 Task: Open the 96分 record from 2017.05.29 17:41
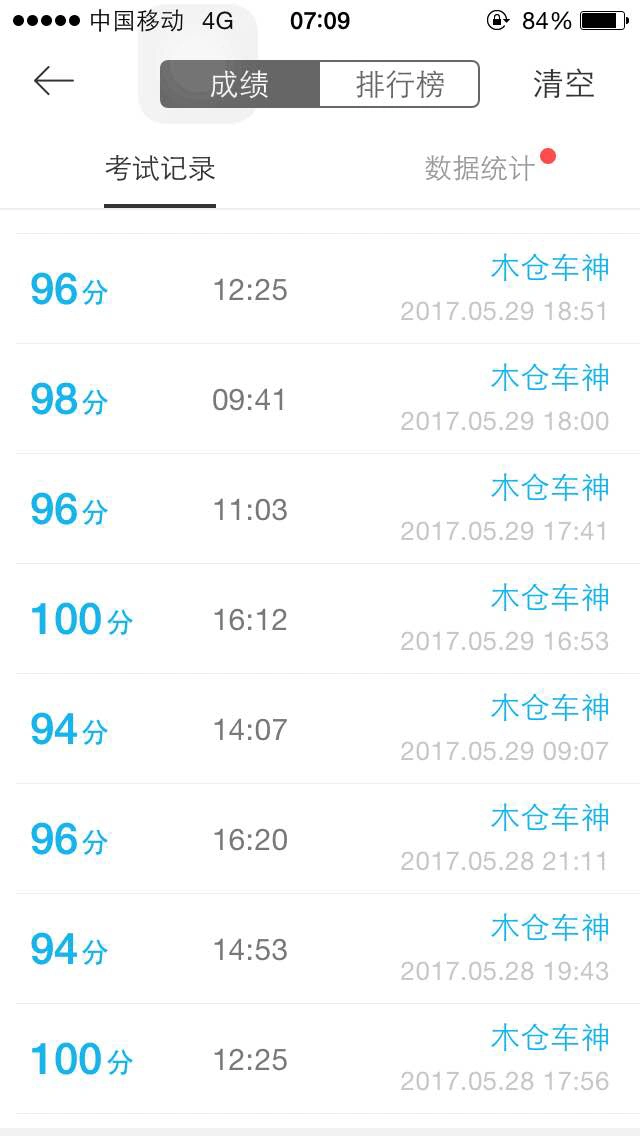[x=320, y=509]
